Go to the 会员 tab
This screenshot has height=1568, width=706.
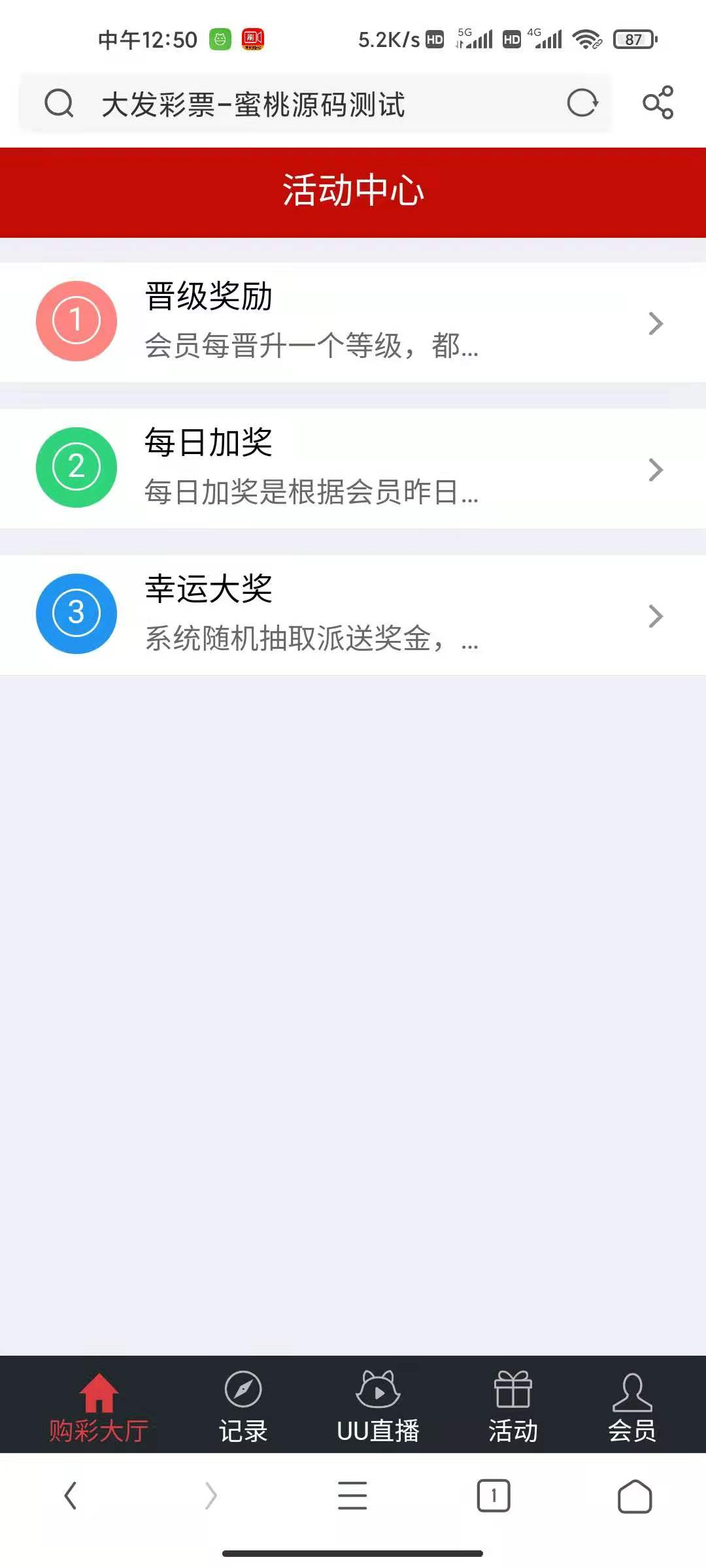click(632, 1406)
